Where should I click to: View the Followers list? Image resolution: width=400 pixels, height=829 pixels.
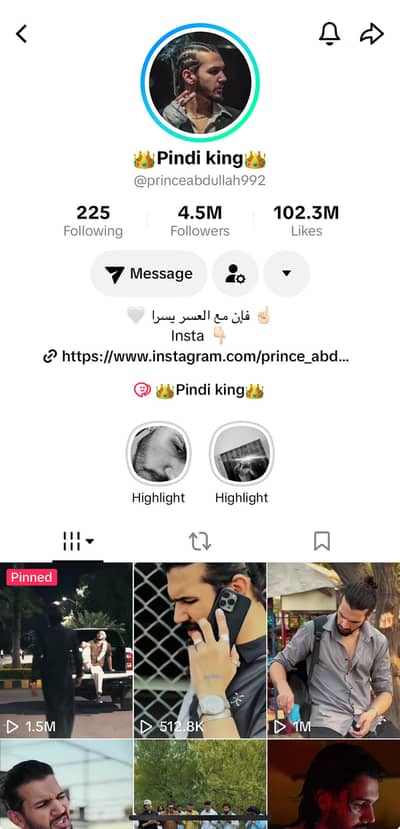pyautogui.click(x=200, y=221)
